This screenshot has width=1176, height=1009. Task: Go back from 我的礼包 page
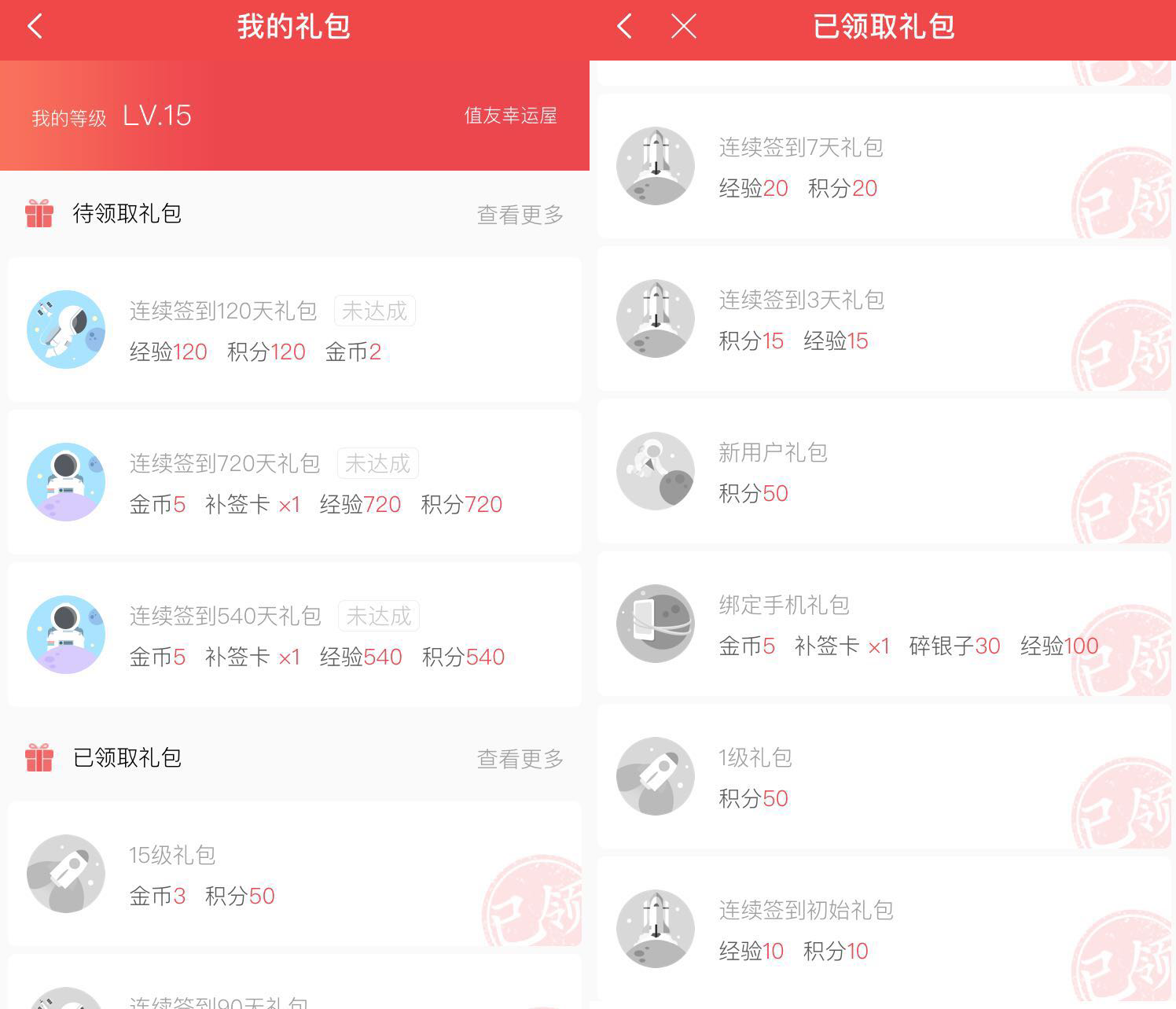35,27
